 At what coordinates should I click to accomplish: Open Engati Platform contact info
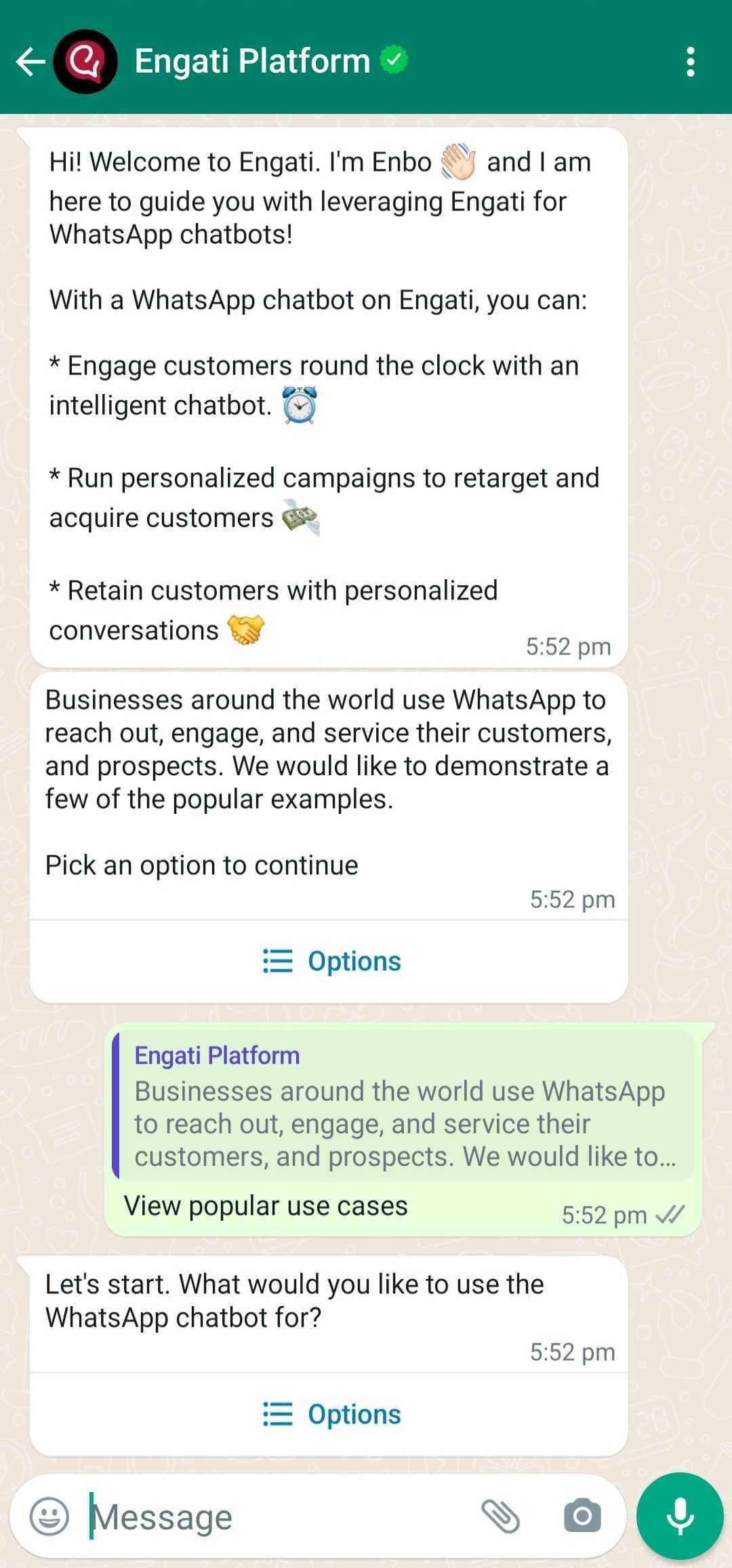(252, 62)
